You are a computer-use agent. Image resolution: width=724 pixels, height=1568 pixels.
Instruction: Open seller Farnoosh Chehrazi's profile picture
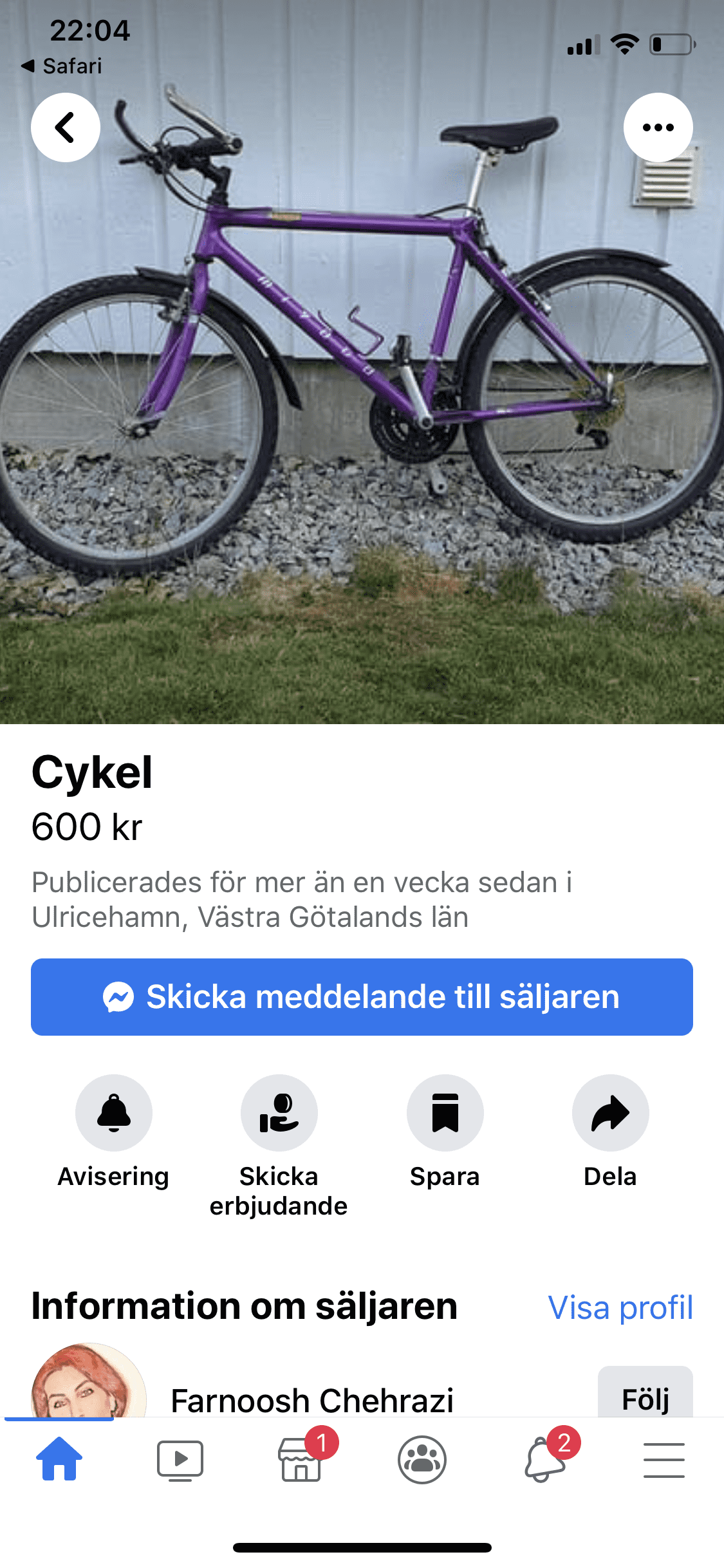[89, 1384]
